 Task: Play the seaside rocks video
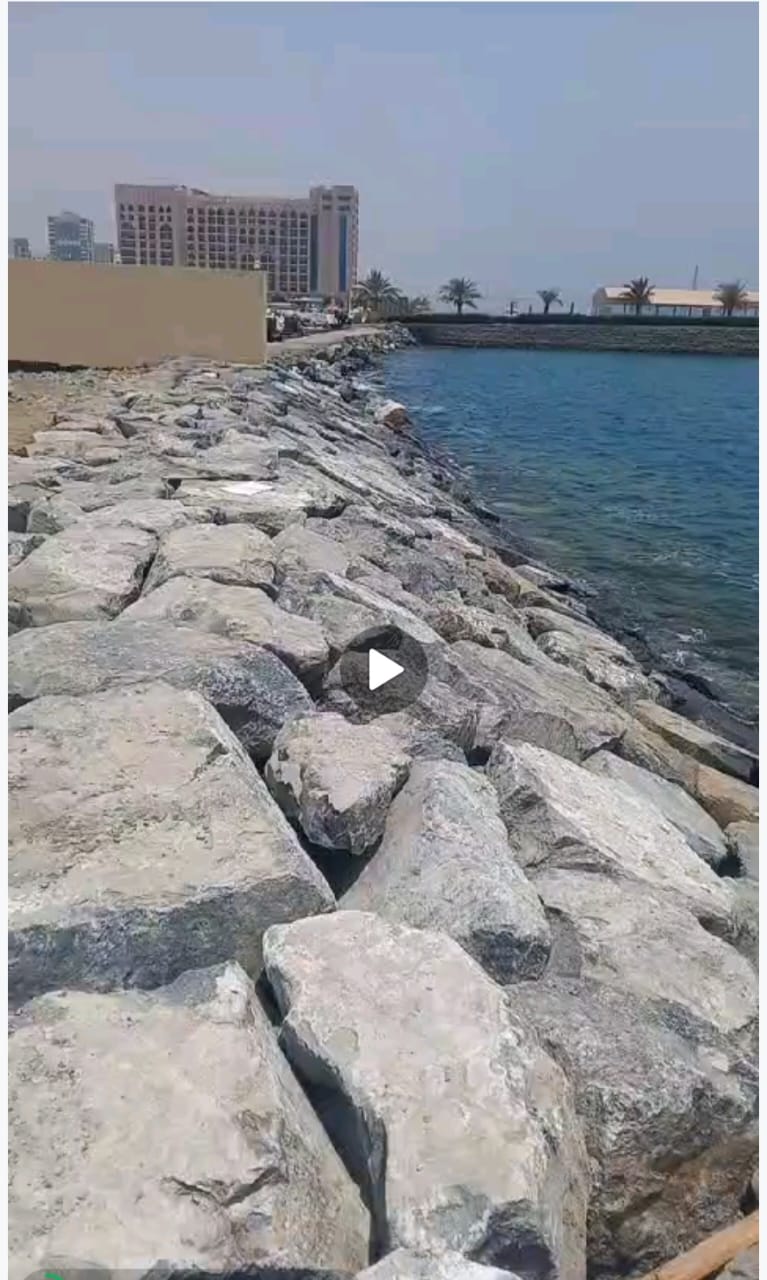pos(383,670)
